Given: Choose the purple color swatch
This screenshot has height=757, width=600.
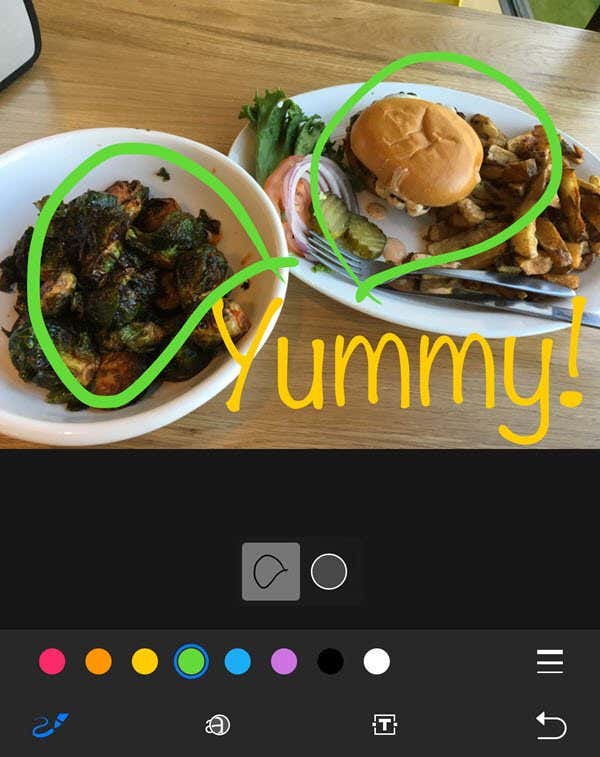Looking at the screenshot, I should 284,661.
